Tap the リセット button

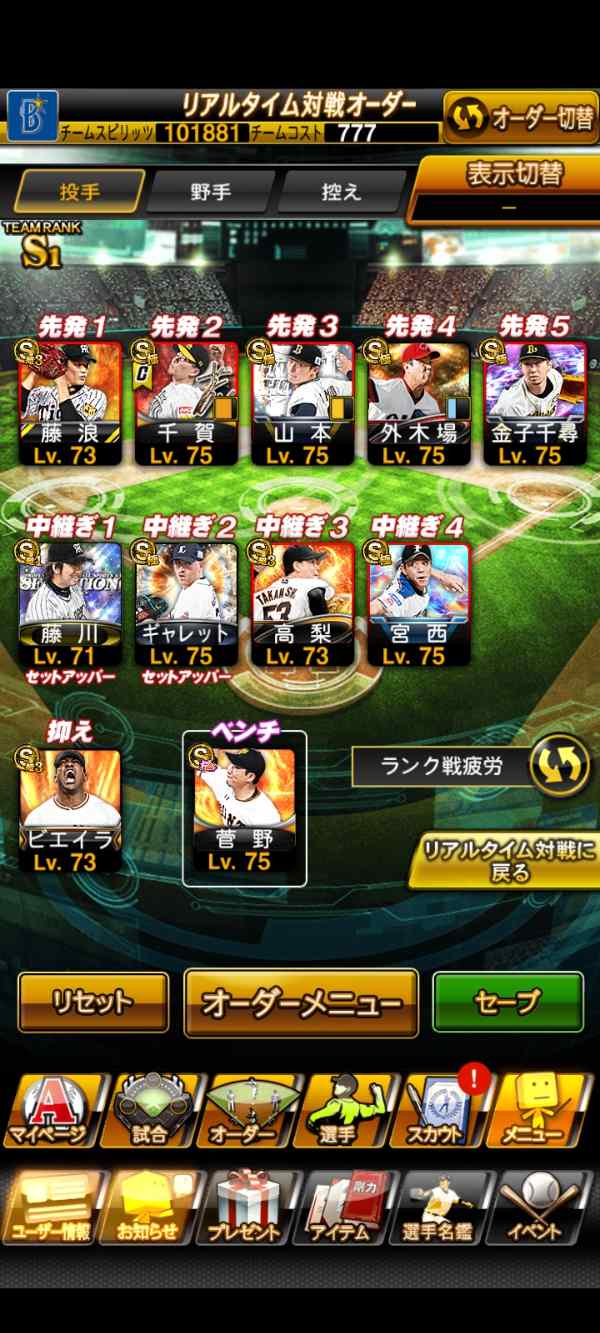pos(93,1001)
